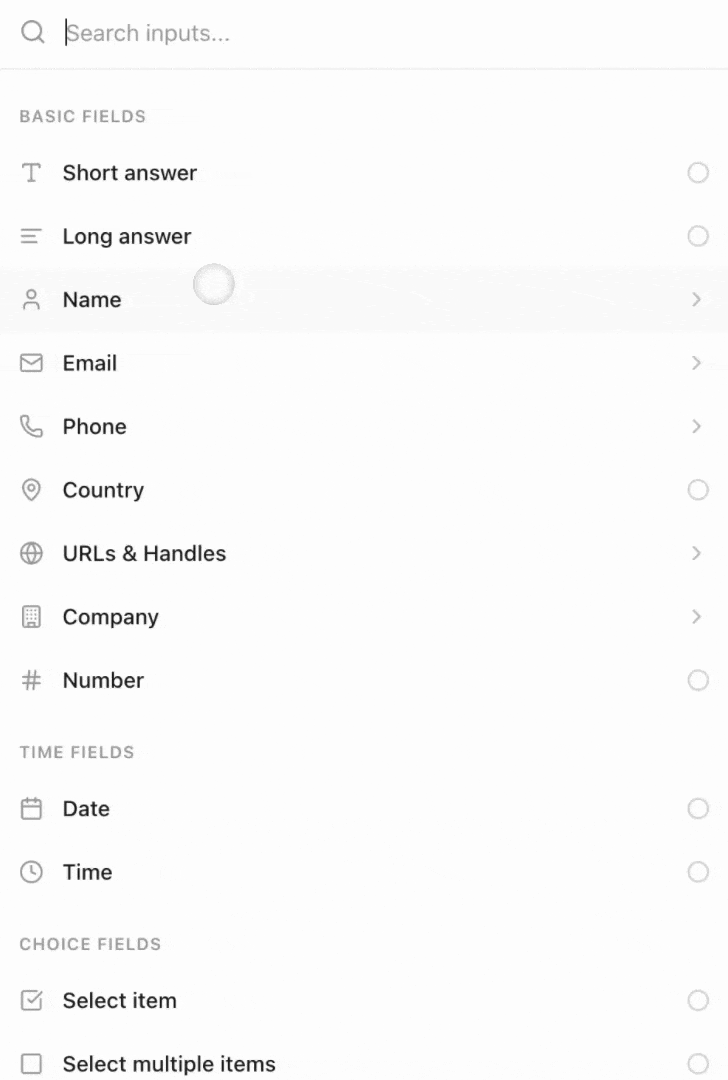The image size is (728, 1080).
Task: Expand the Phone field options
Action: coord(95,427)
